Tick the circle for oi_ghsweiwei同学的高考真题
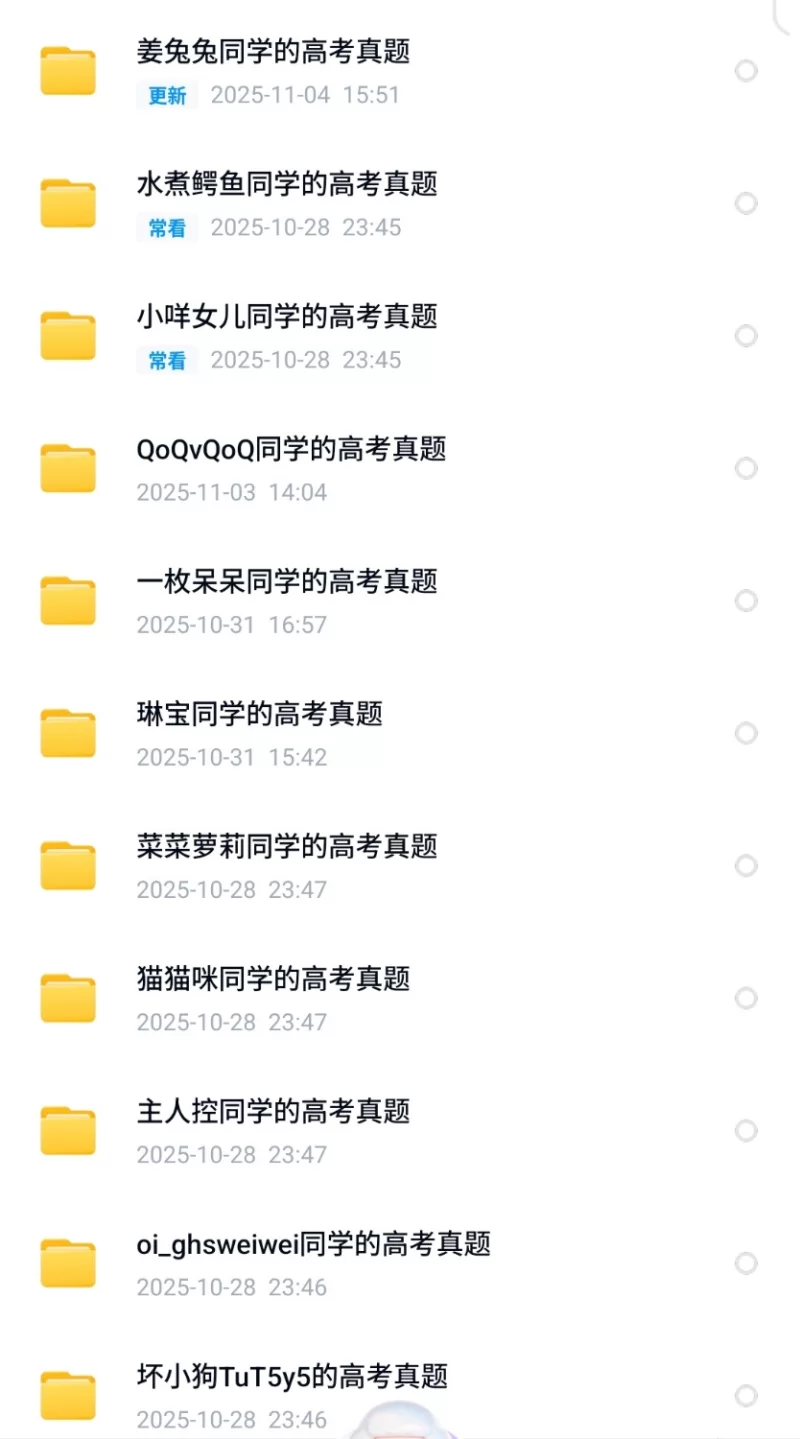 tap(746, 1263)
